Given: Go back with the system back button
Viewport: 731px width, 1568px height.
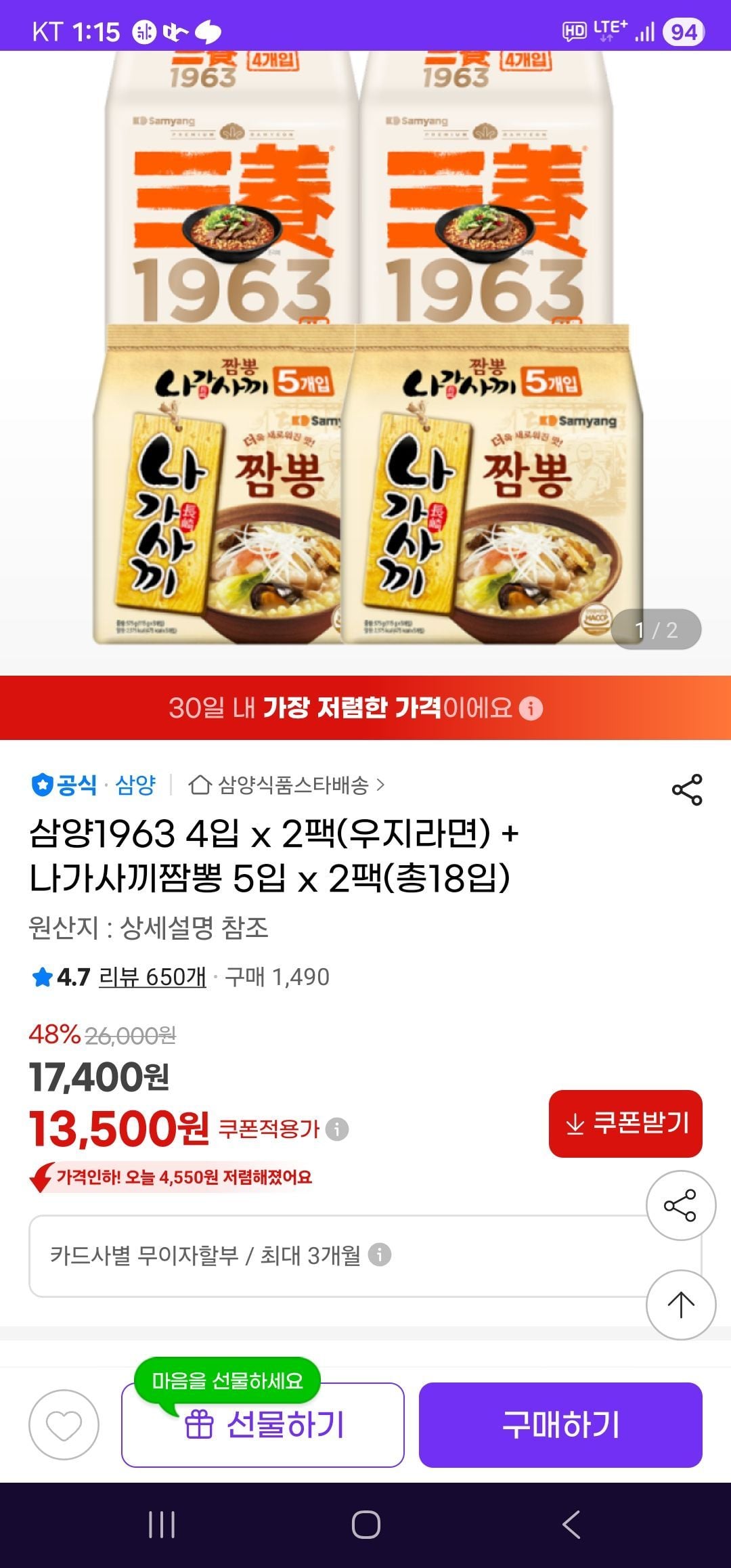Looking at the screenshot, I should point(571,1525).
